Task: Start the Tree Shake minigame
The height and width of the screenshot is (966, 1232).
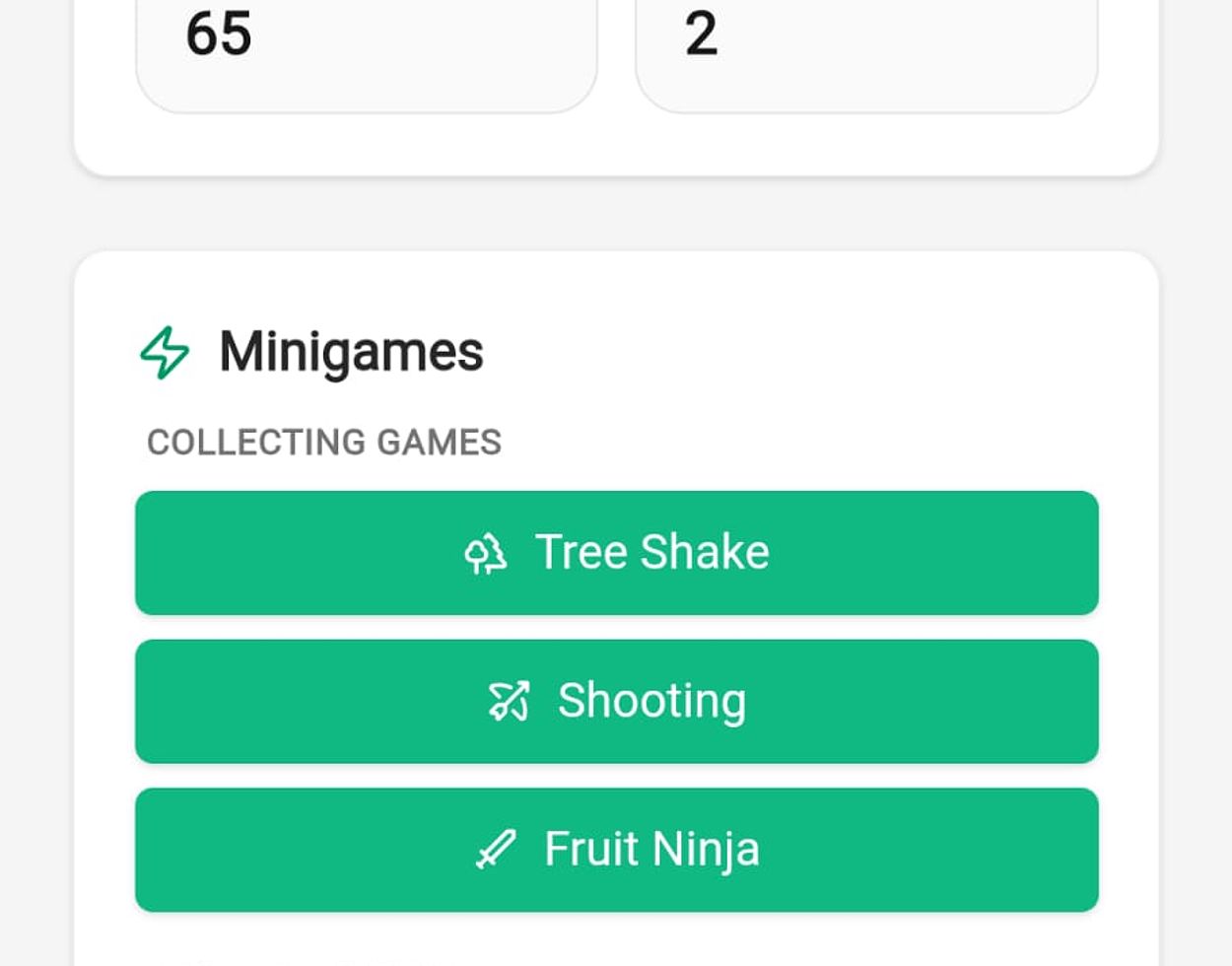Action: [616, 553]
